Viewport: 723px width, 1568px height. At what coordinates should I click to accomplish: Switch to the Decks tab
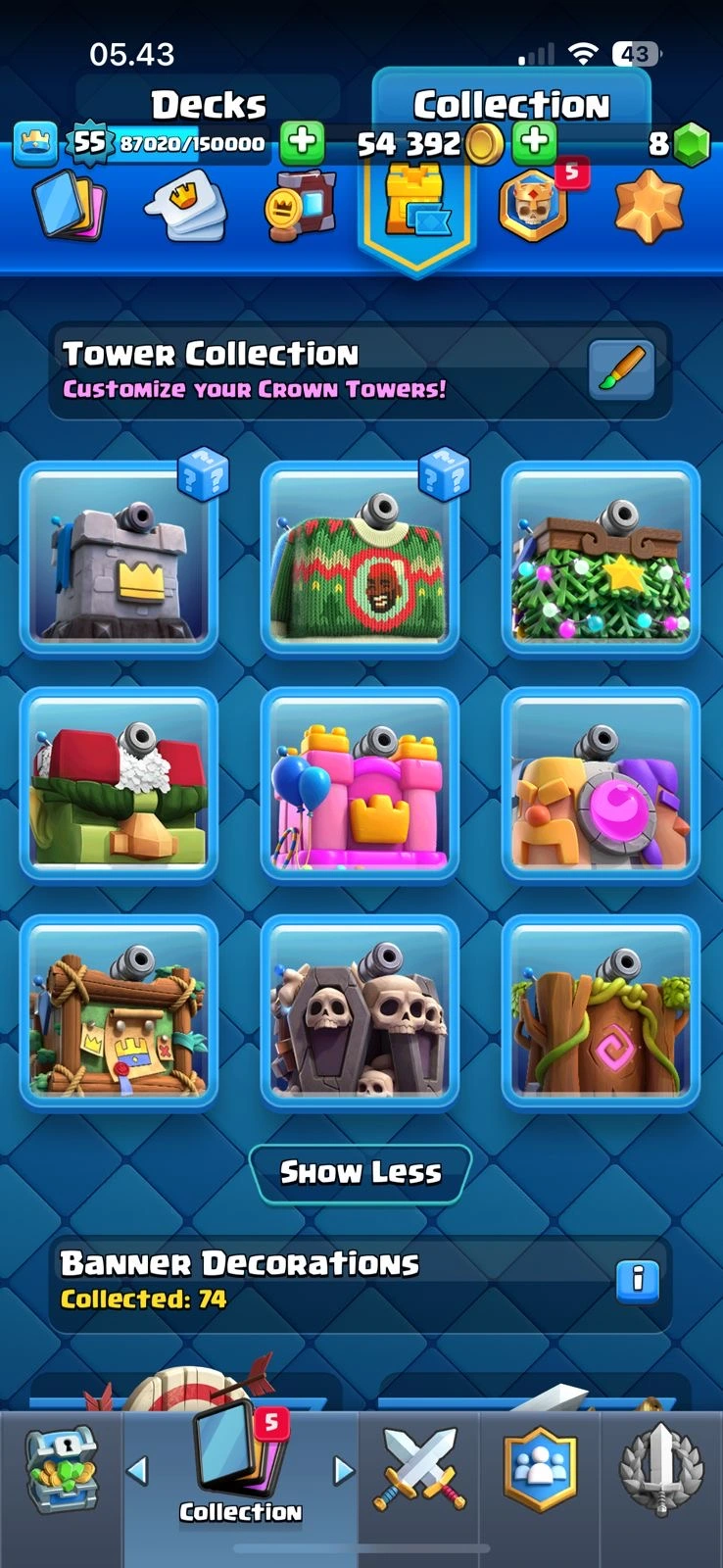pyautogui.click(x=208, y=104)
